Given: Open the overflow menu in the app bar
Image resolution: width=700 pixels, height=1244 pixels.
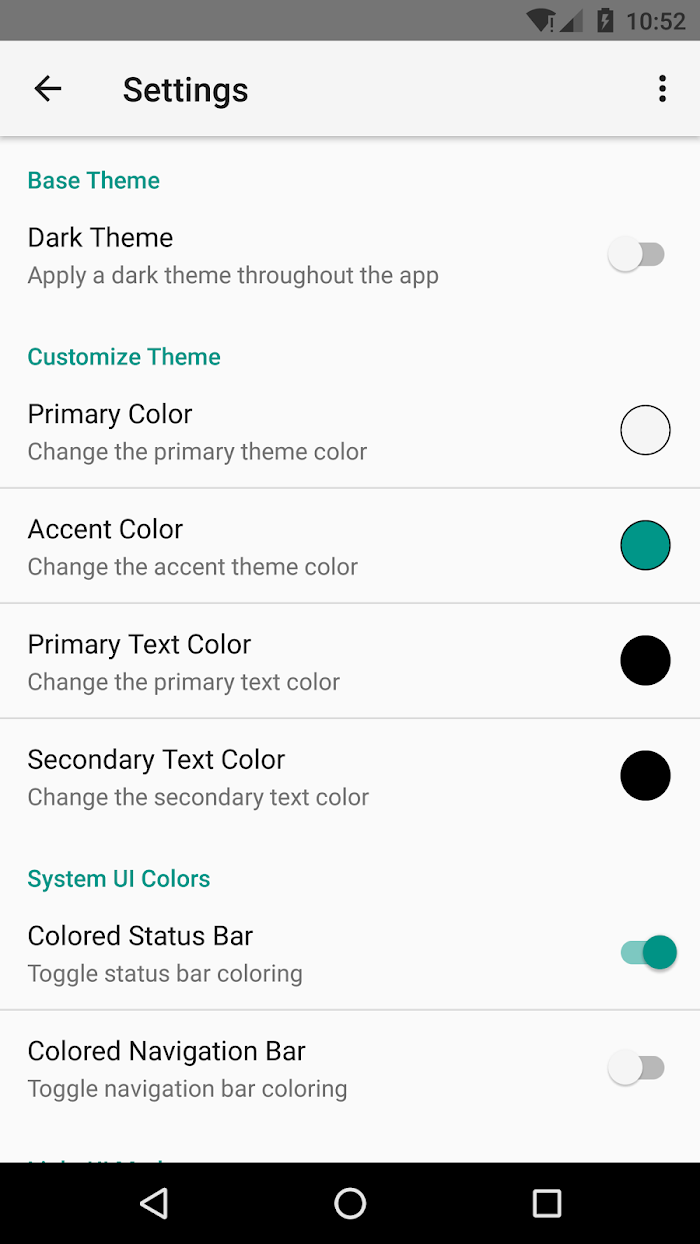Looking at the screenshot, I should point(662,89).
